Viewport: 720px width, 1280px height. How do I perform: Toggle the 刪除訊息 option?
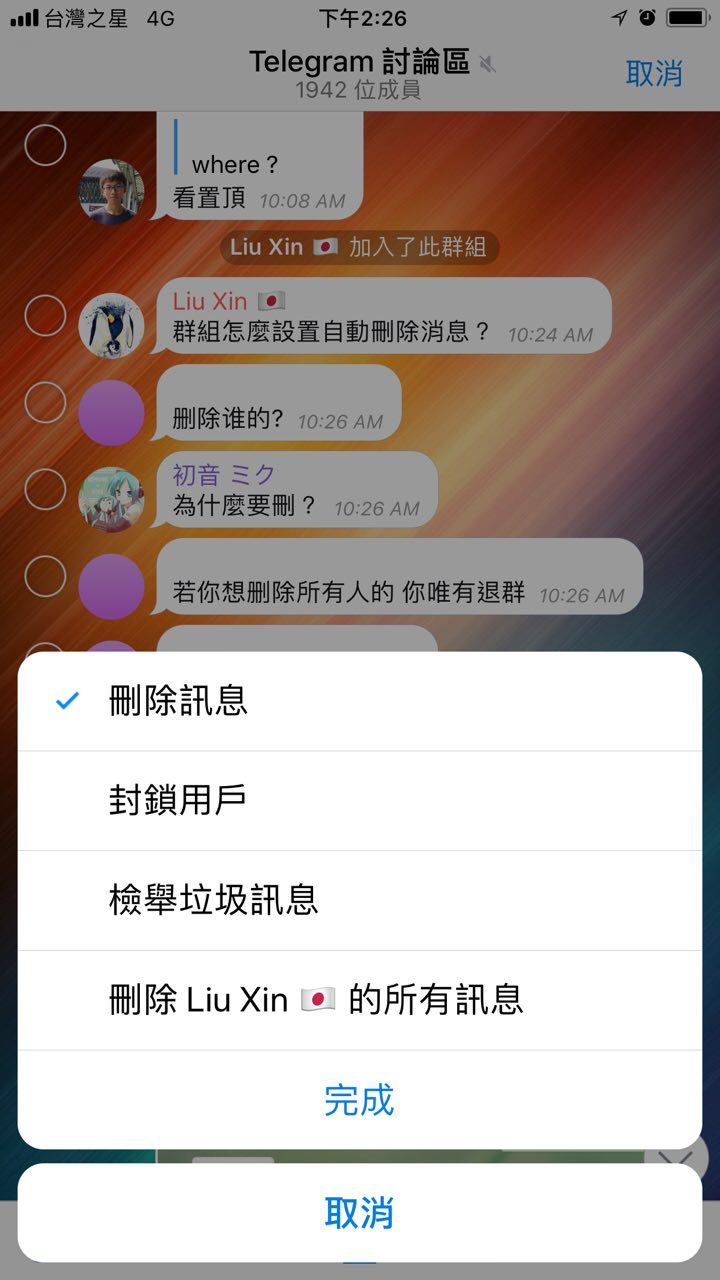click(360, 701)
